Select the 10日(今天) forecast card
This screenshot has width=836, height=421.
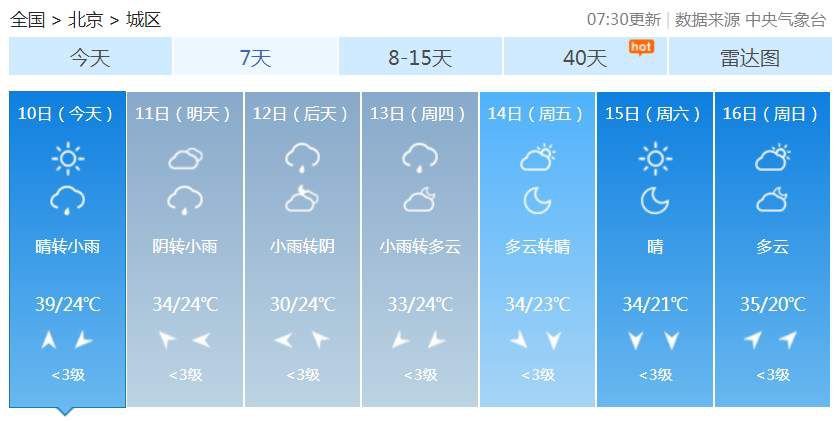coord(67,250)
